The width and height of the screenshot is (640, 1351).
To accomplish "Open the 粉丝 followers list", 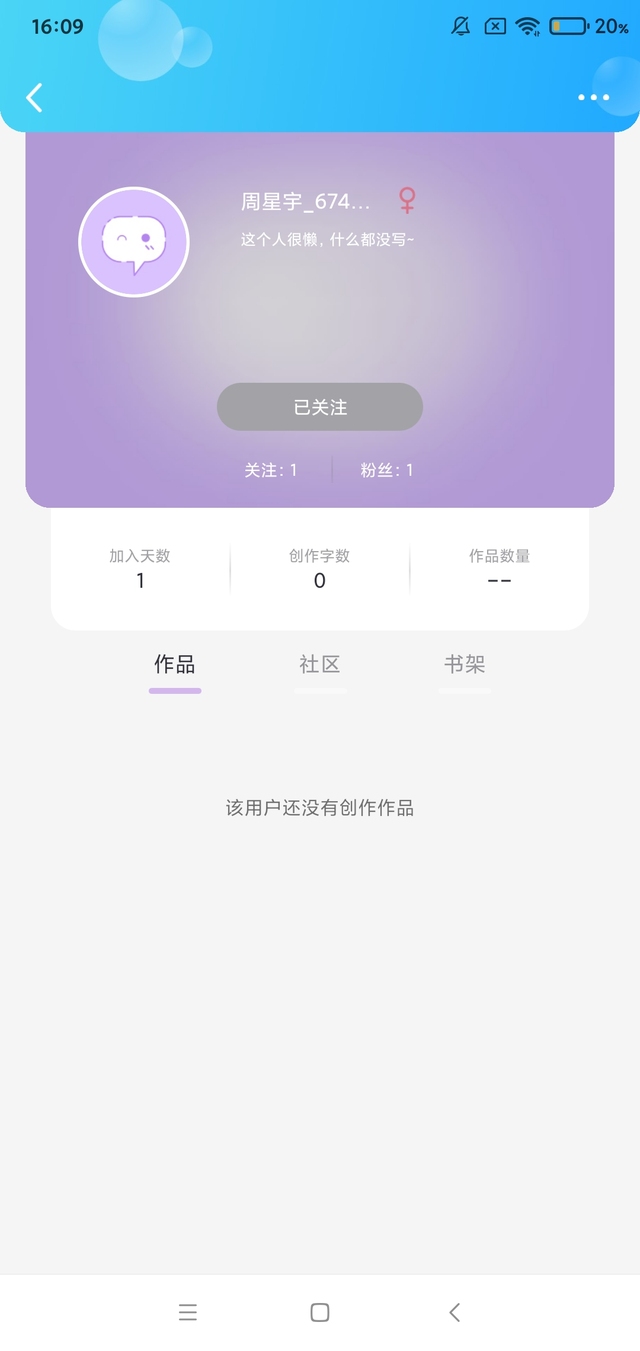I will [x=387, y=470].
